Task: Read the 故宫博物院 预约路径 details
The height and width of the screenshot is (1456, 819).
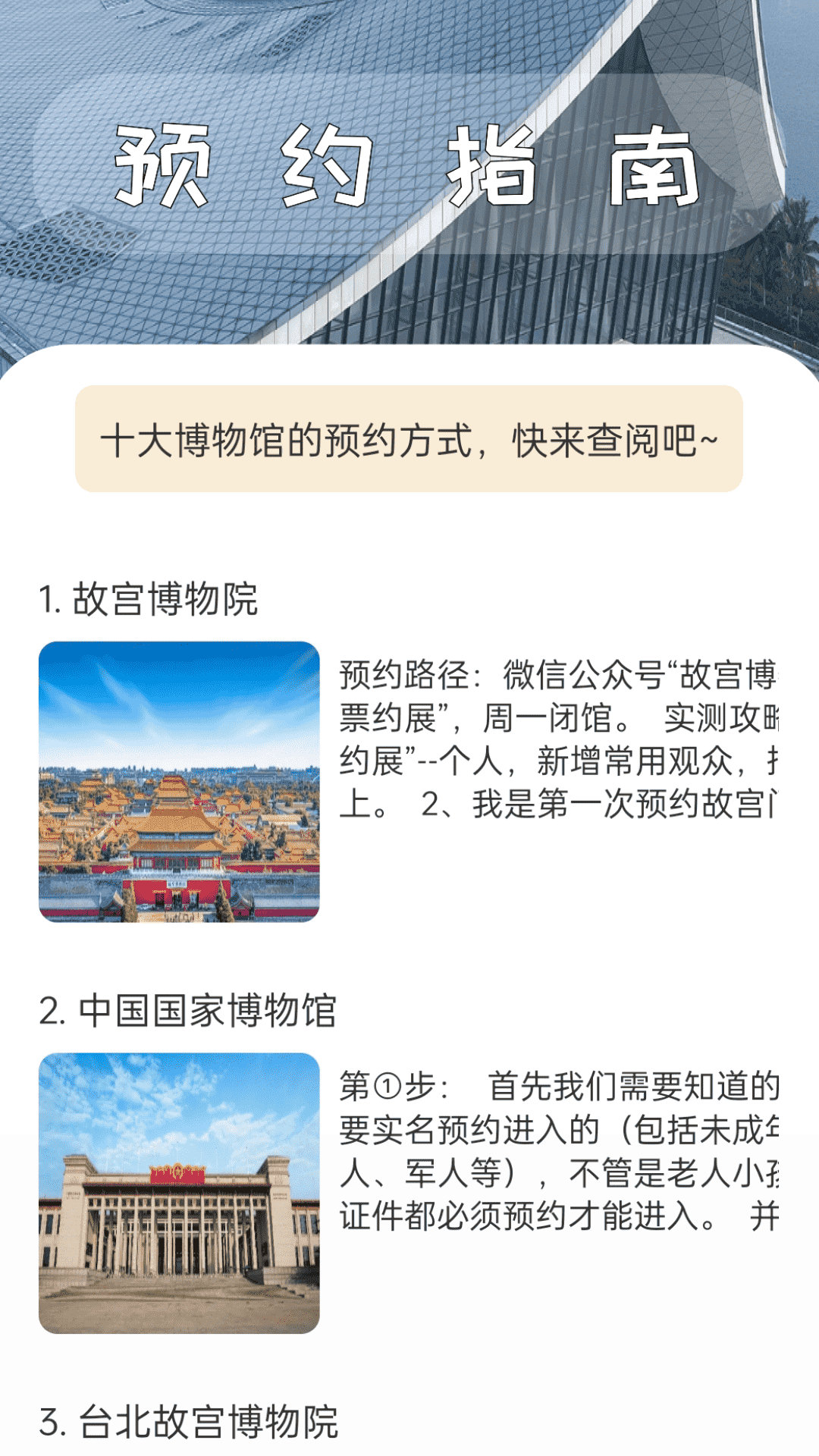Action: click(558, 739)
